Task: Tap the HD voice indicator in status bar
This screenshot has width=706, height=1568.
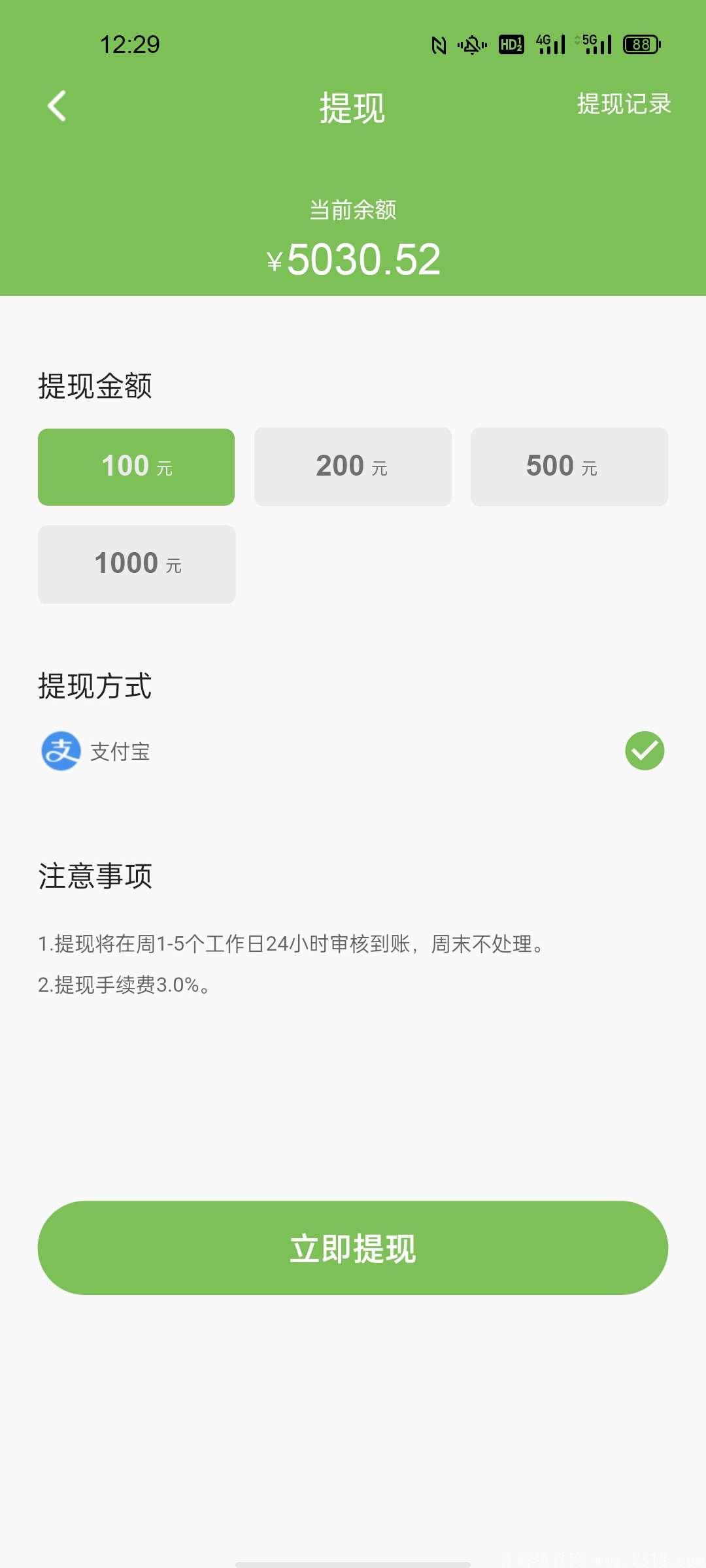Action: point(511,44)
